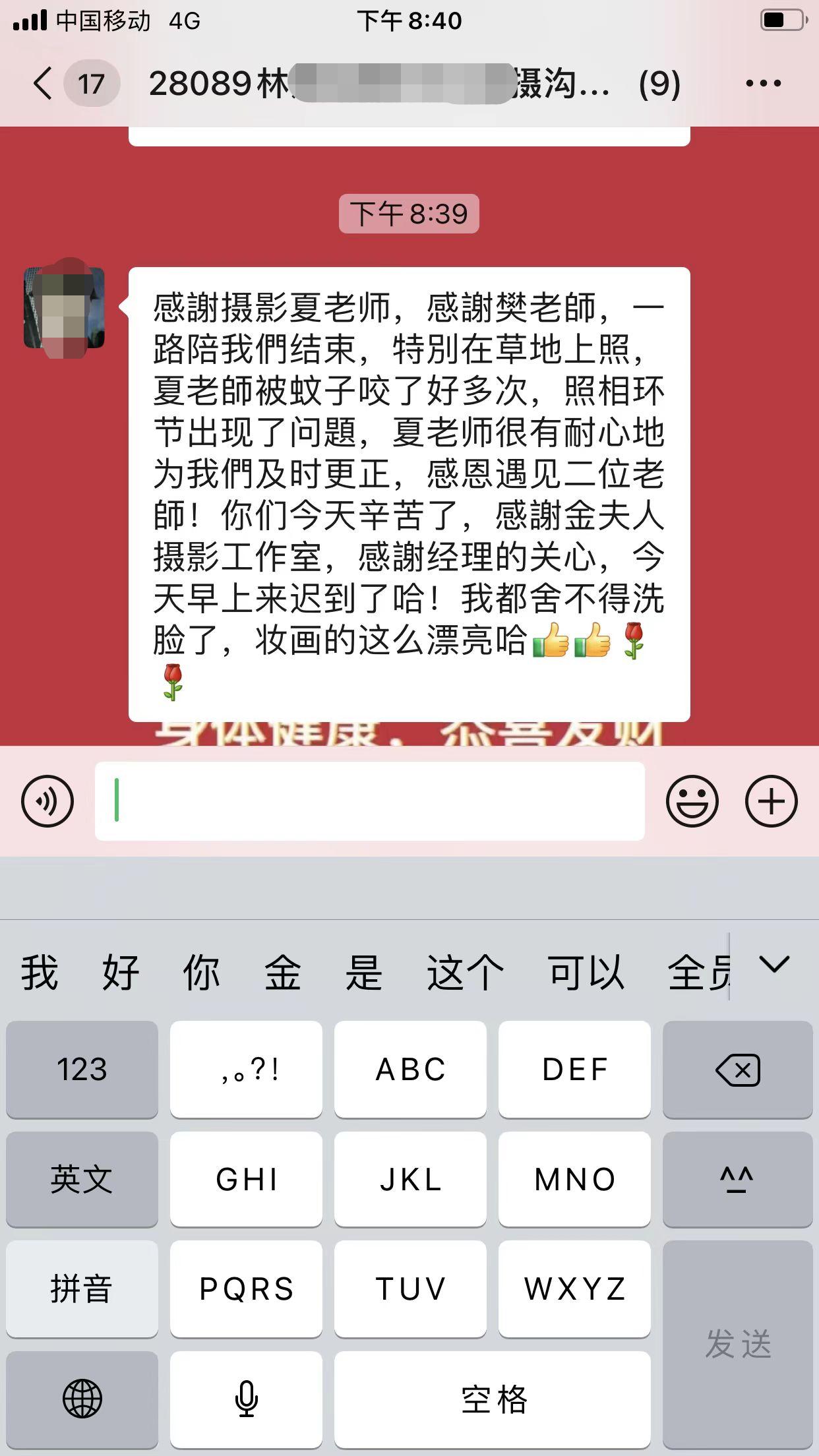Viewport: 819px width, 1456px height.
Task: Tap the message text field
Action: click(x=370, y=801)
